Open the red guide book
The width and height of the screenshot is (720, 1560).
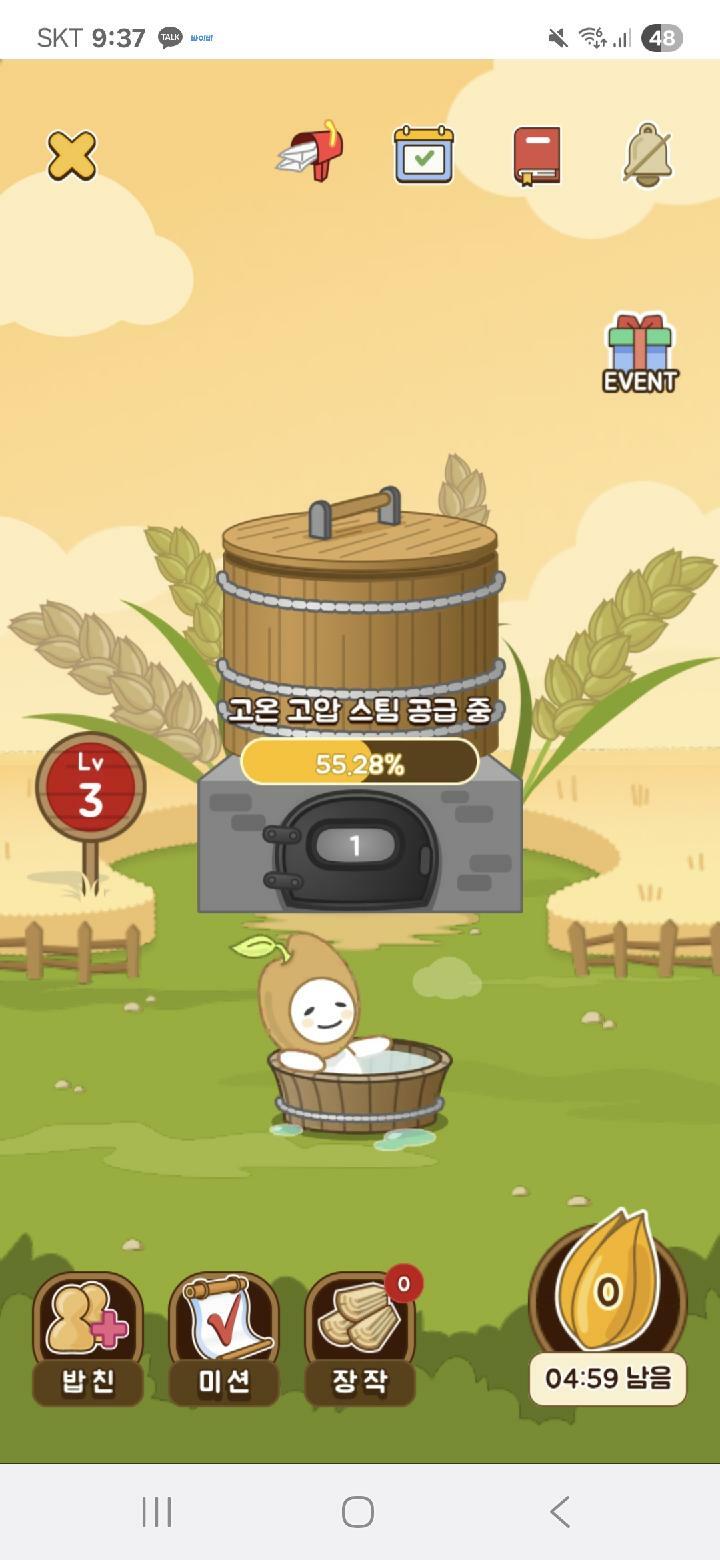click(x=537, y=156)
